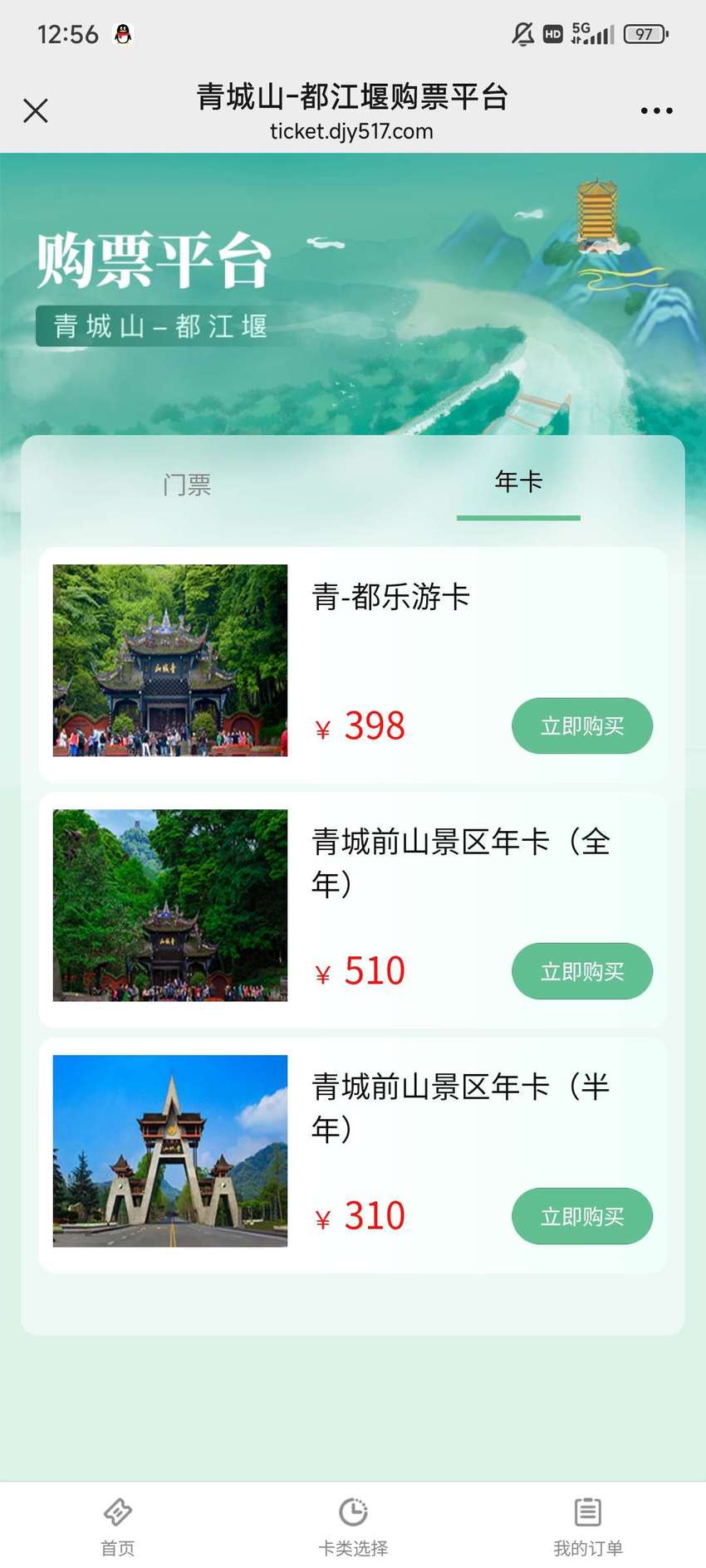This screenshot has width=706, height=1568.
Task: Close the ticket platform webpage
Action: coord(36,110)
